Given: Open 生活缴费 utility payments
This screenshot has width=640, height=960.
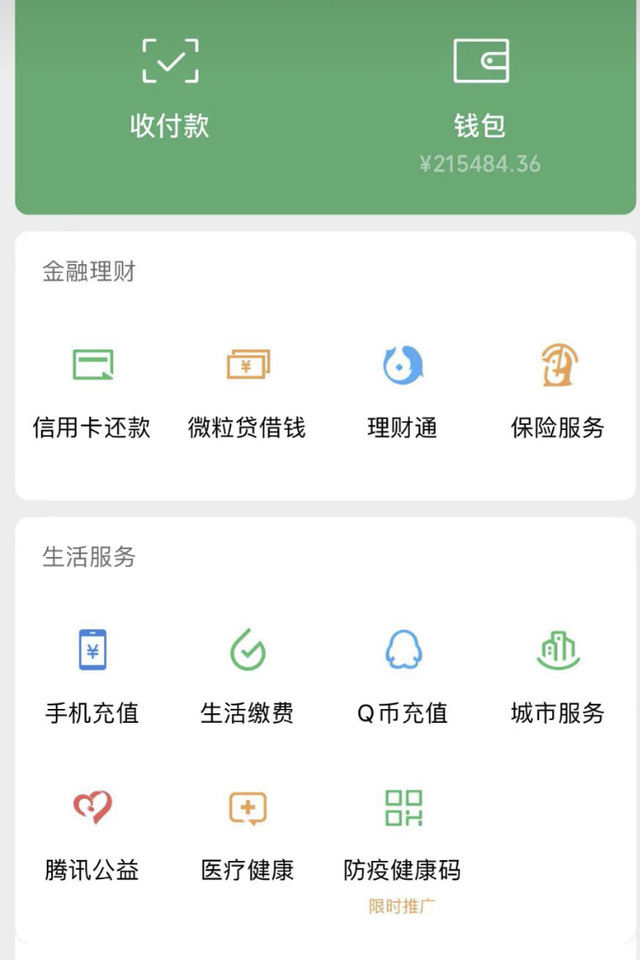Looking at the screenshot, I should [x=247, y=677].
